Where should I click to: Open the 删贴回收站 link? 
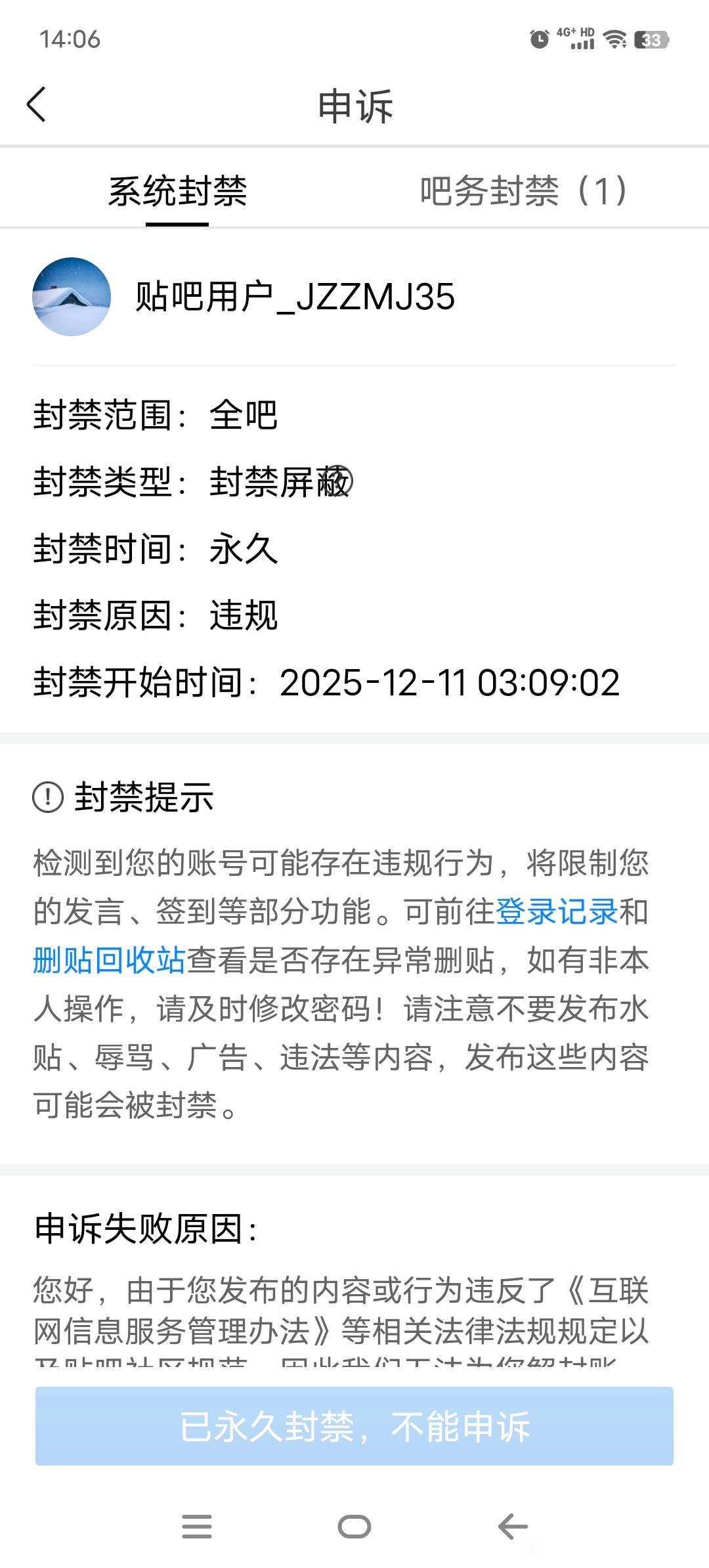pos(110,960)
